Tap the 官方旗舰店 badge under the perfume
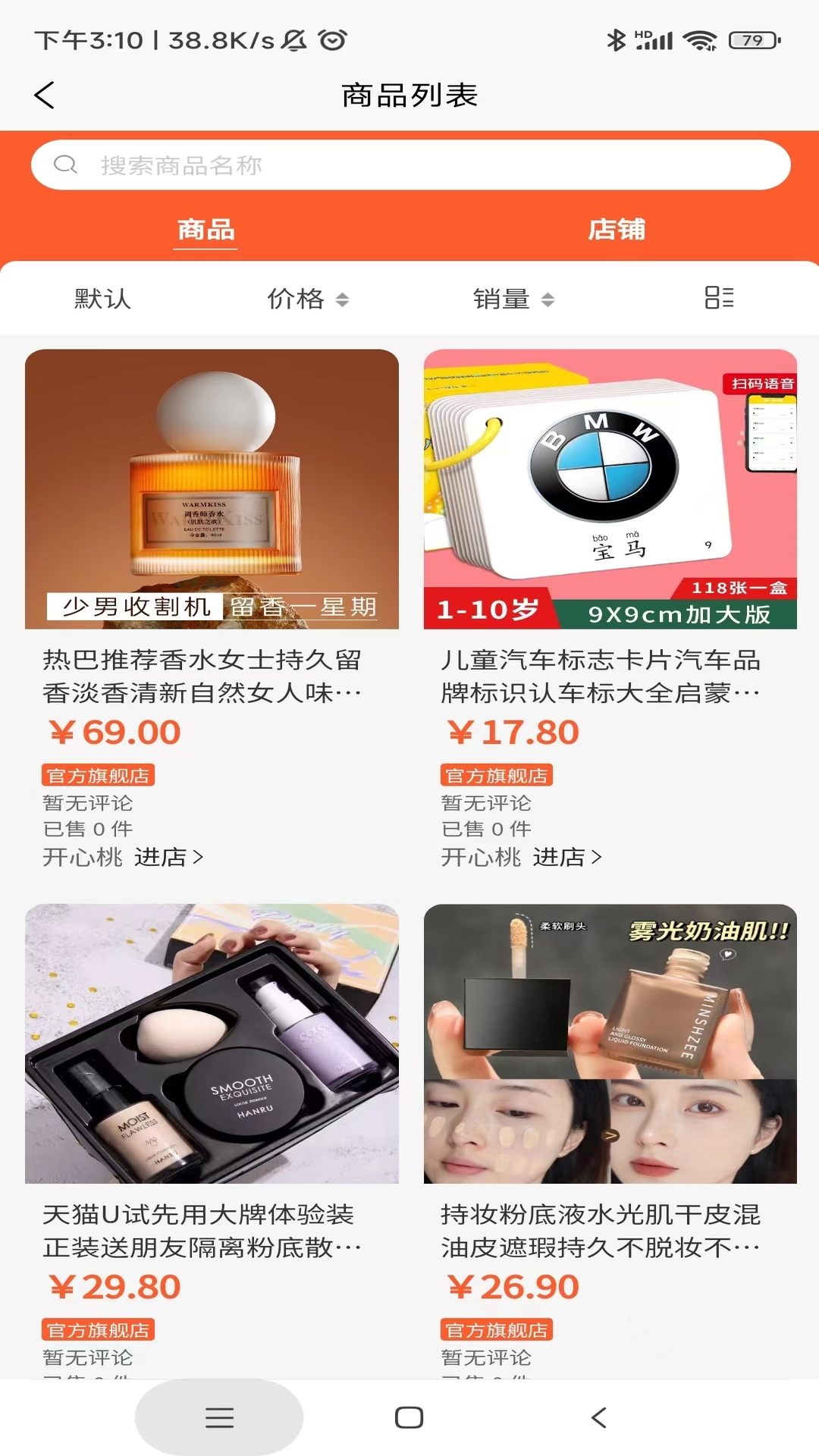 pyautogui.click(x=100, y=775)
